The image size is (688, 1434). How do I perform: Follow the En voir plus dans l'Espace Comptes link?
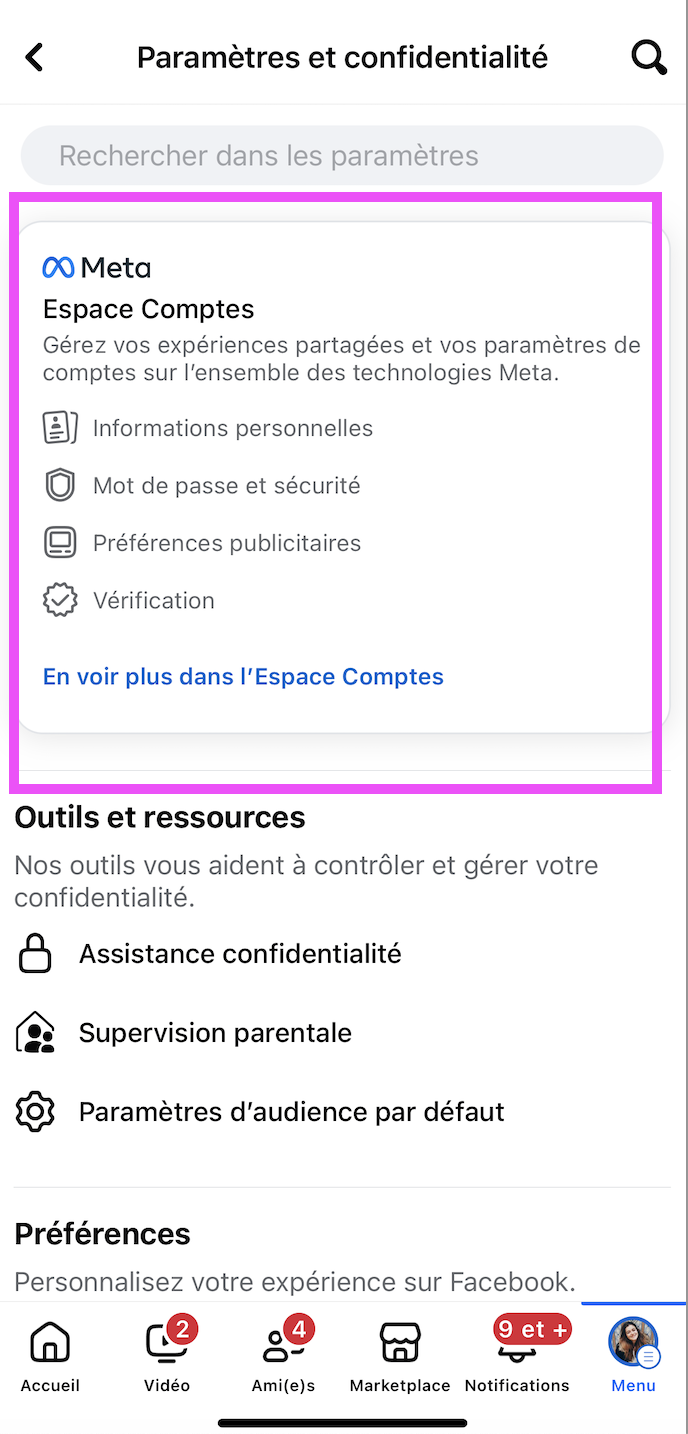point(243,677)
